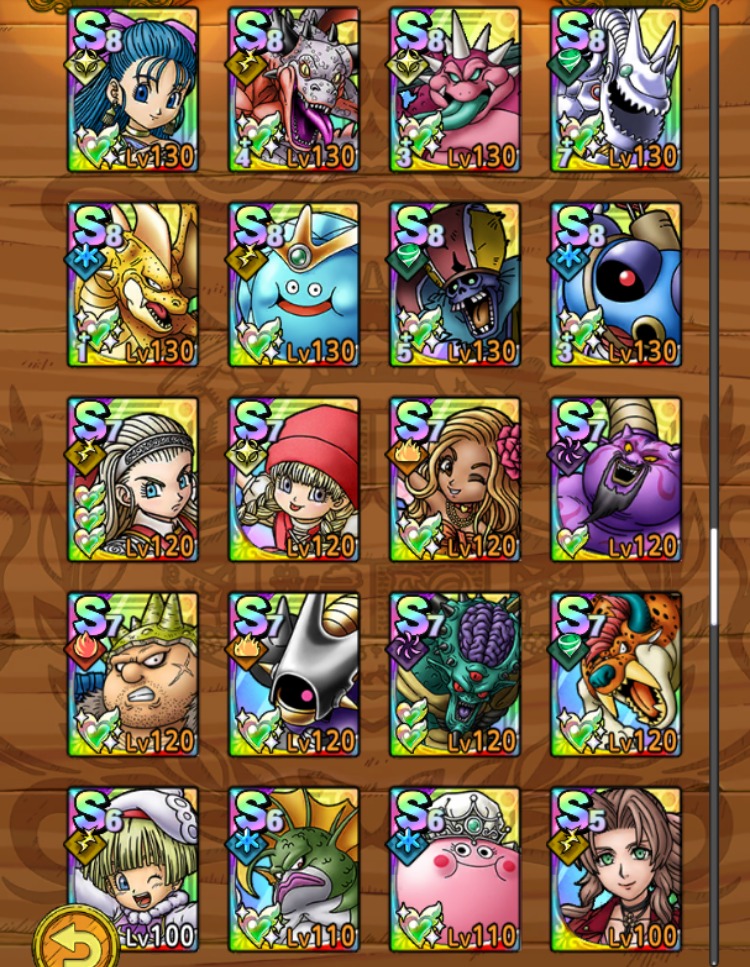Open the golden dragon Lv130 card
750x967 pixels.
tap(133, 285)
